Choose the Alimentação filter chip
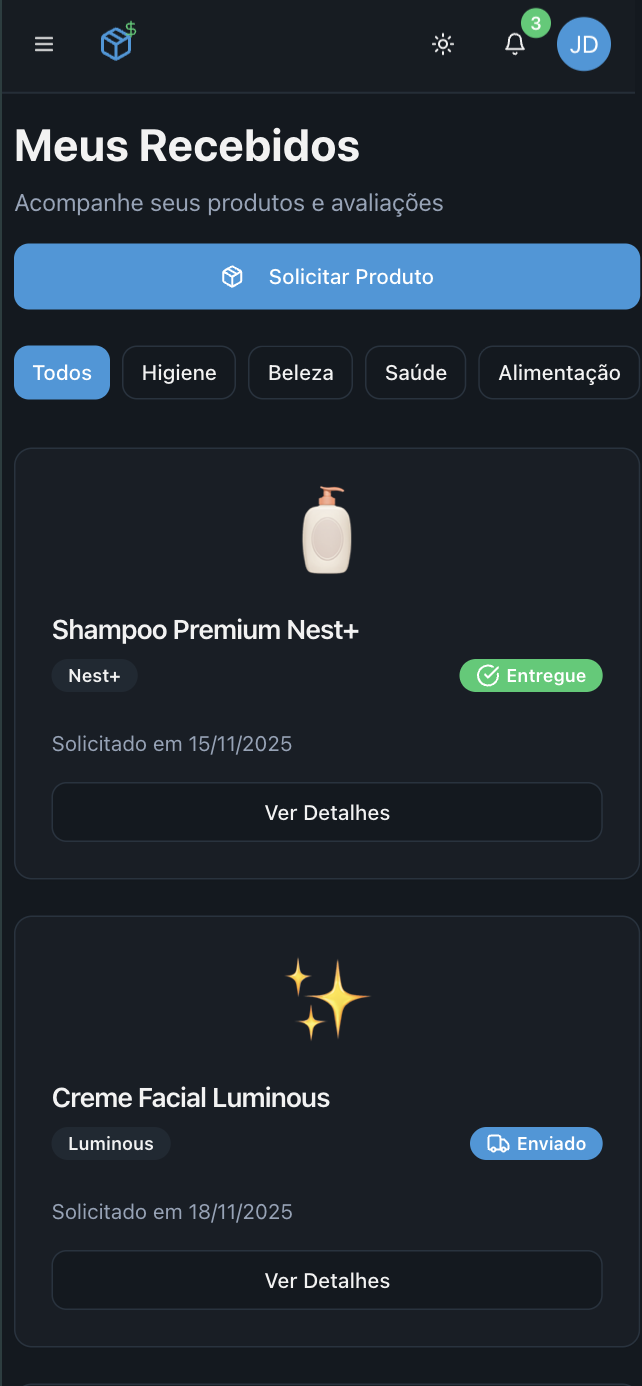 559,373
